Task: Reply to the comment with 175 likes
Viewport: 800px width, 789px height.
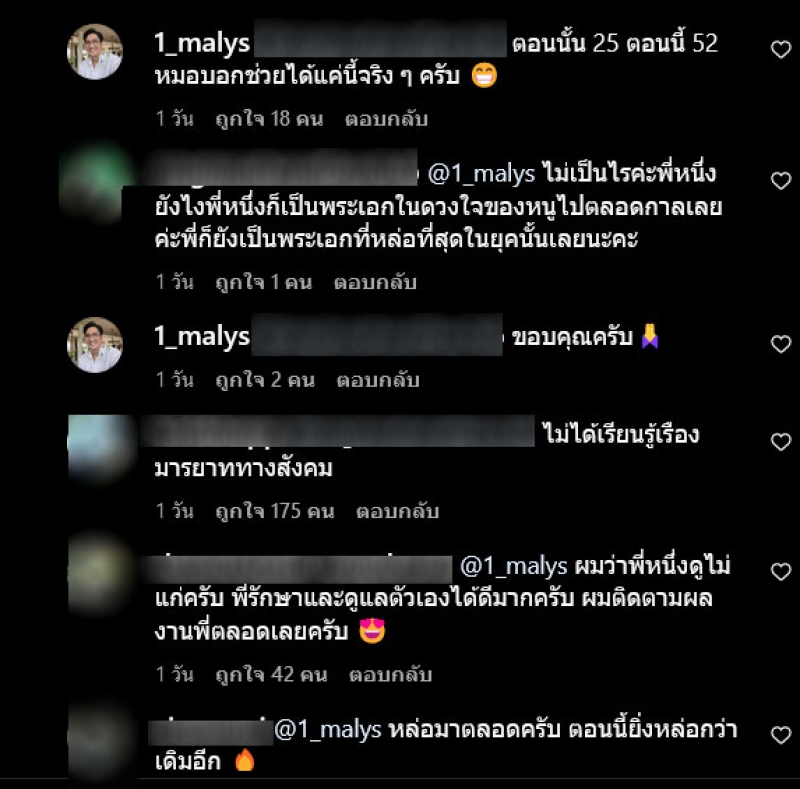Action: coord(397,511)
